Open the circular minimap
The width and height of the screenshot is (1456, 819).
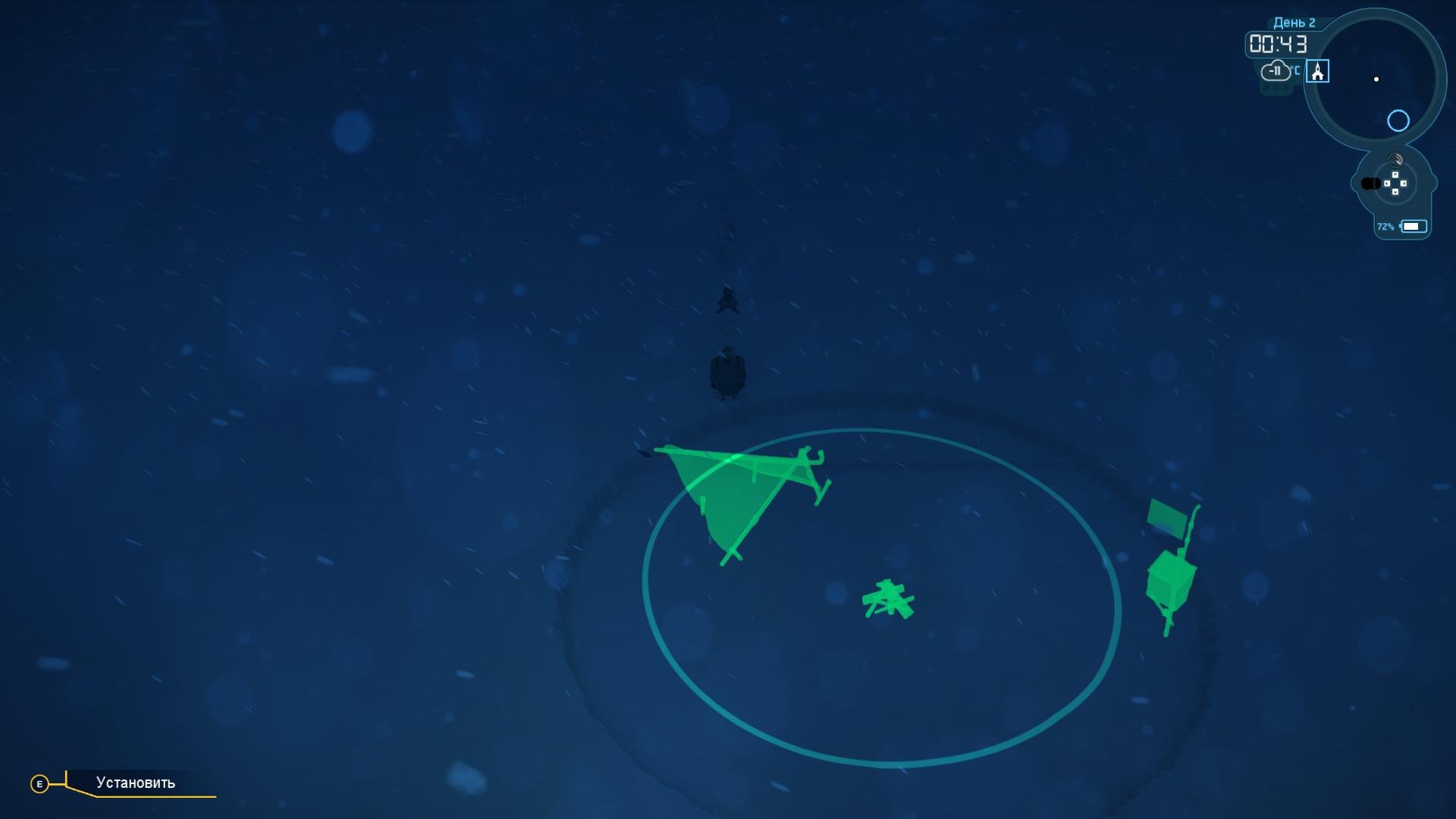1376,79
